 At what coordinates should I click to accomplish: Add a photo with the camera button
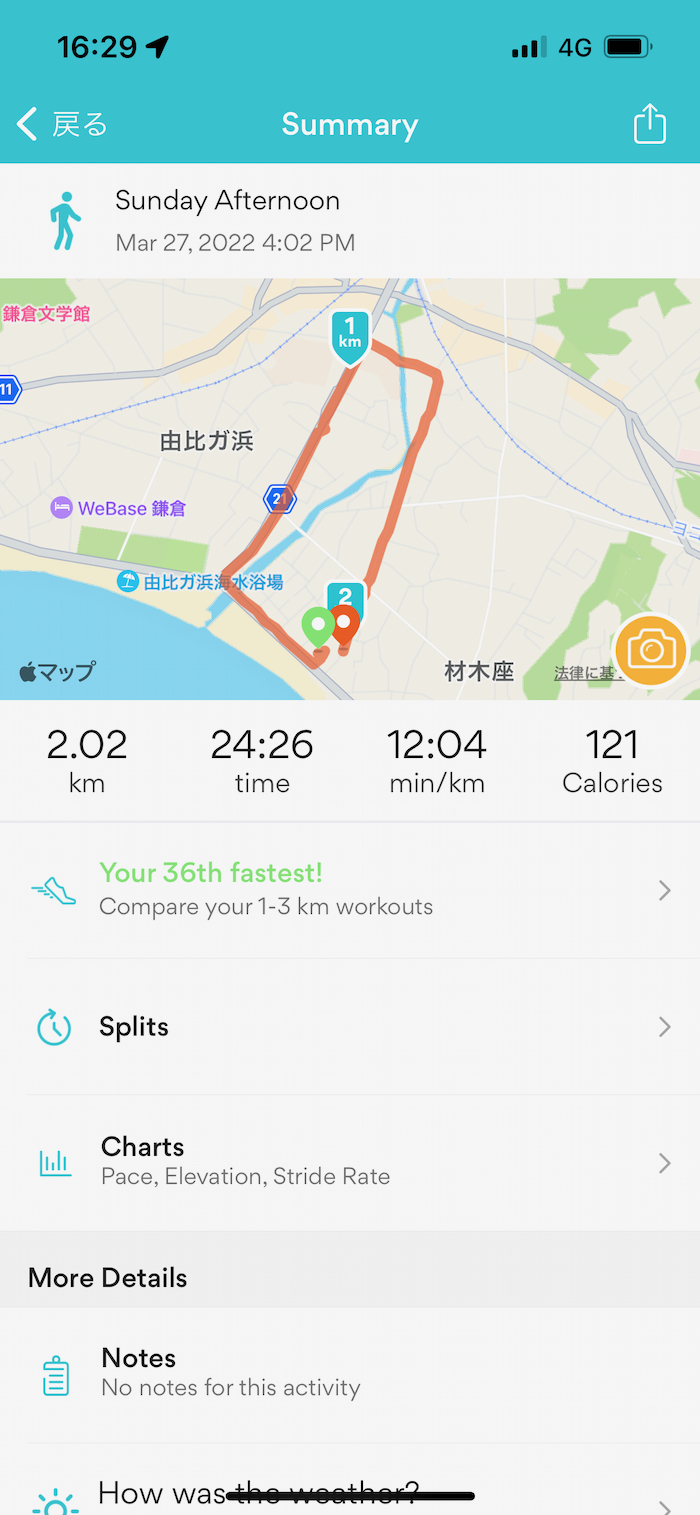pyautogui.click(x=651, y=651)
